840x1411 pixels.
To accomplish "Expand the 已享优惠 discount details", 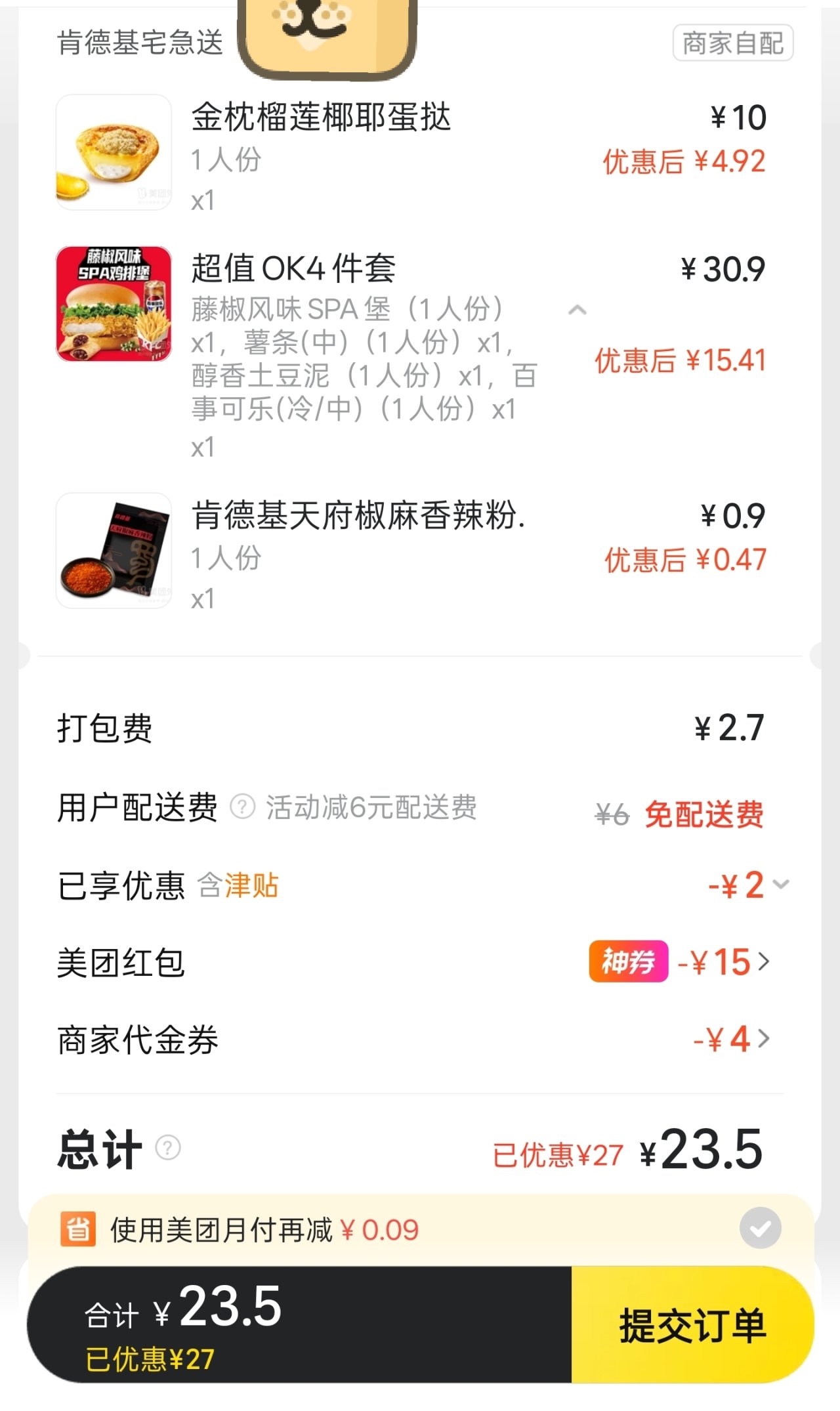I will point(780,885).
